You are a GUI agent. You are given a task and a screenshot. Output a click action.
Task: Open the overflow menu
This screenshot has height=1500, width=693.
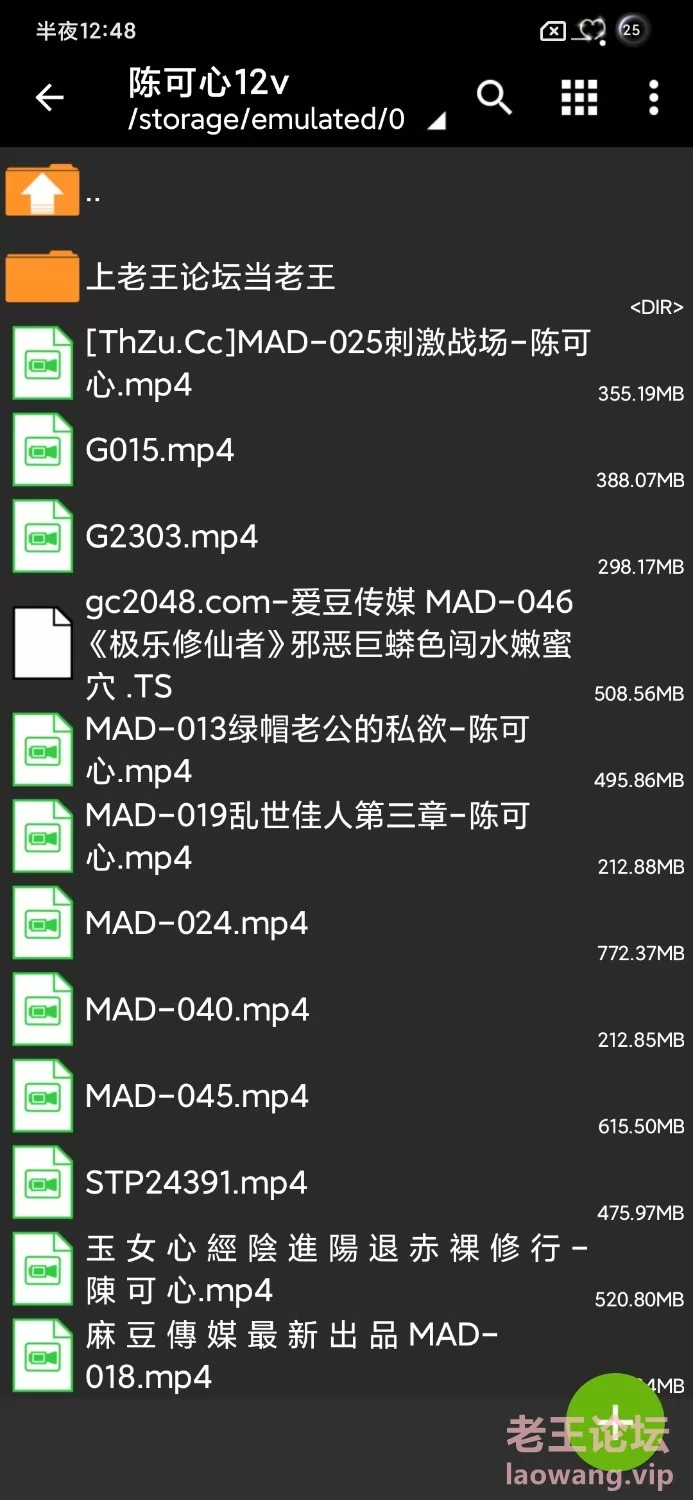(x=653, y=98)
